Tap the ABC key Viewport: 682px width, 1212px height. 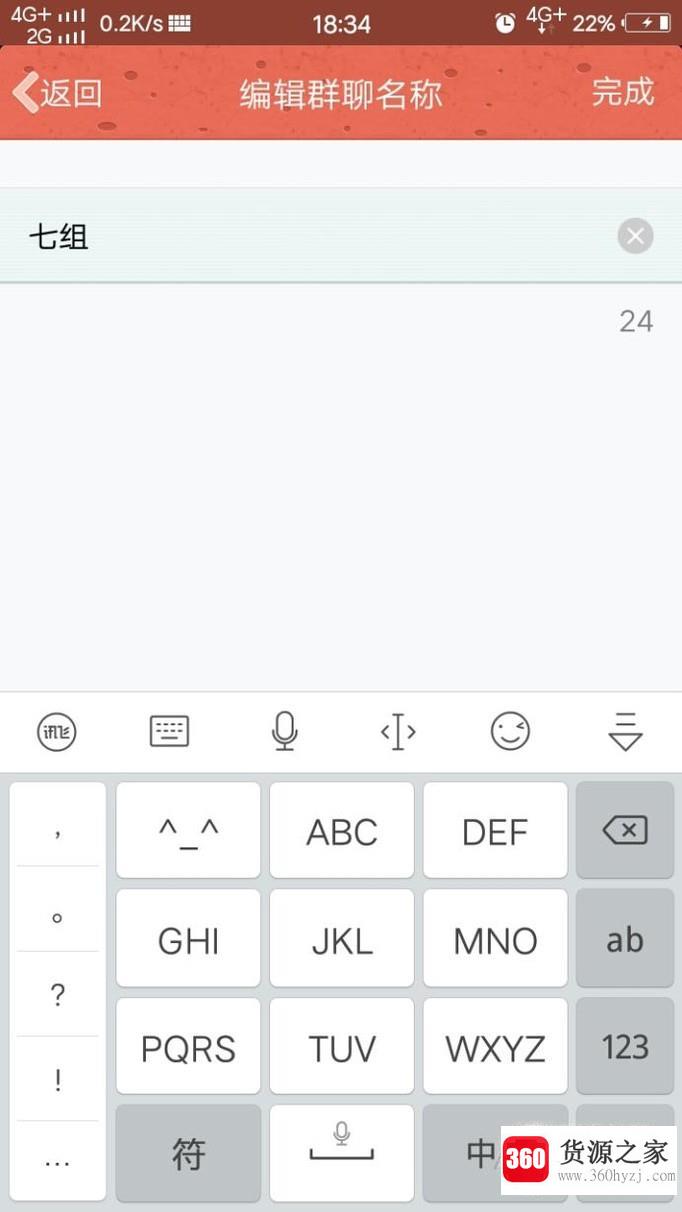click(x=341, y=832)
